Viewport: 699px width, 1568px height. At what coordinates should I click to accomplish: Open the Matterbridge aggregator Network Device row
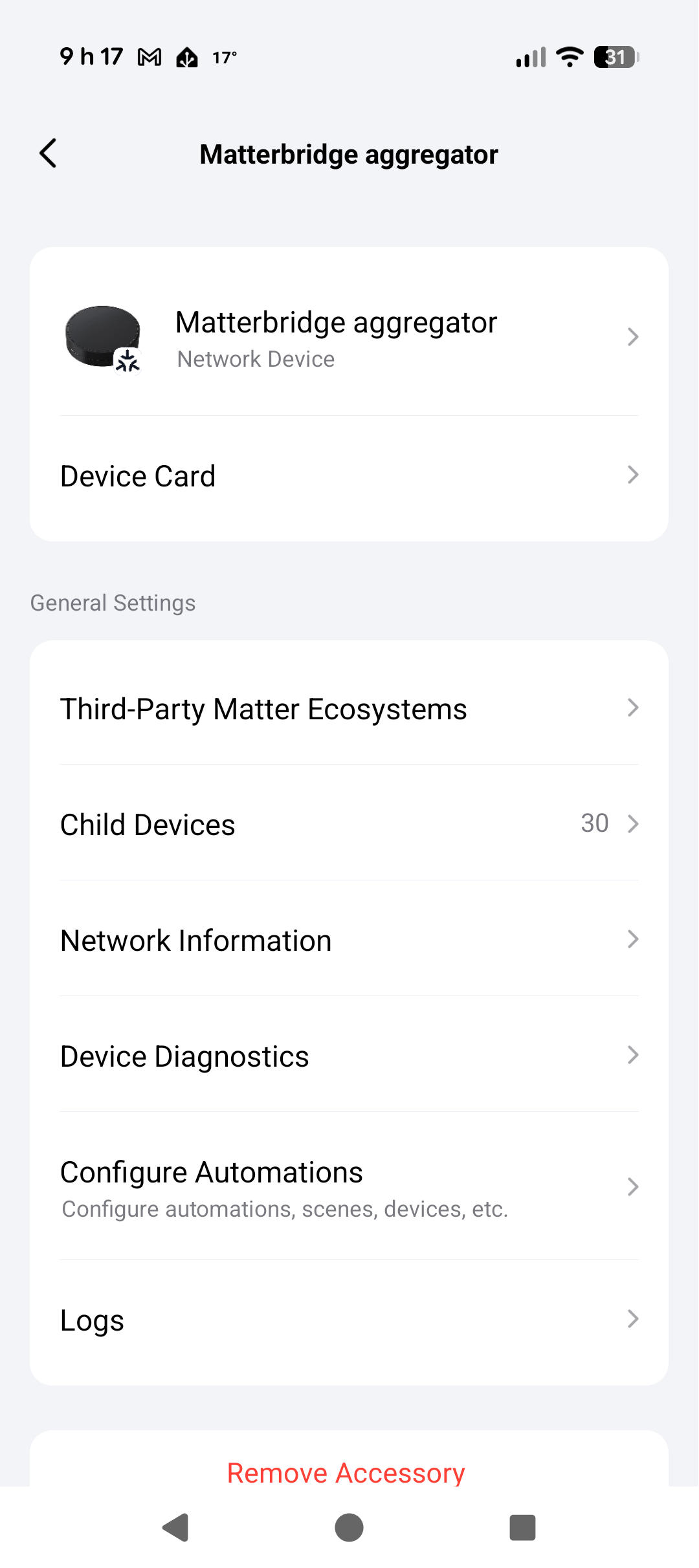[x=349, y=338]
